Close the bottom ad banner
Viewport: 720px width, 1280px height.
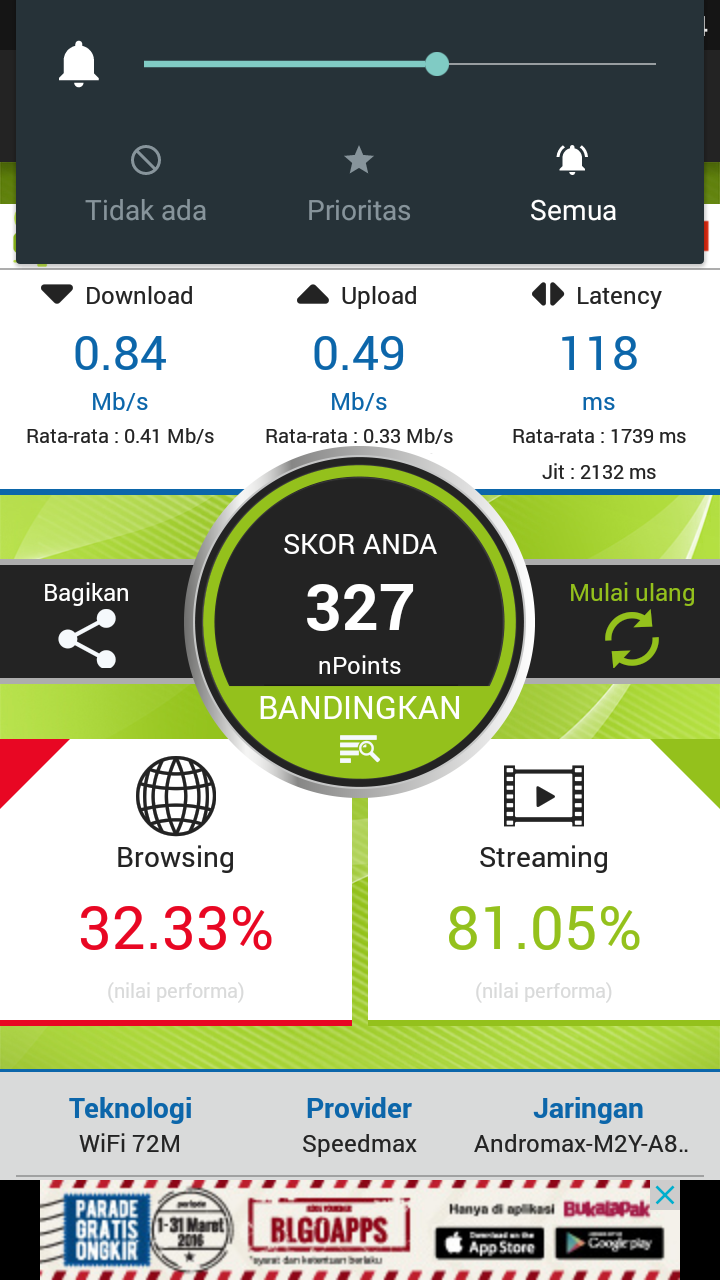[x=665, y=1195]
